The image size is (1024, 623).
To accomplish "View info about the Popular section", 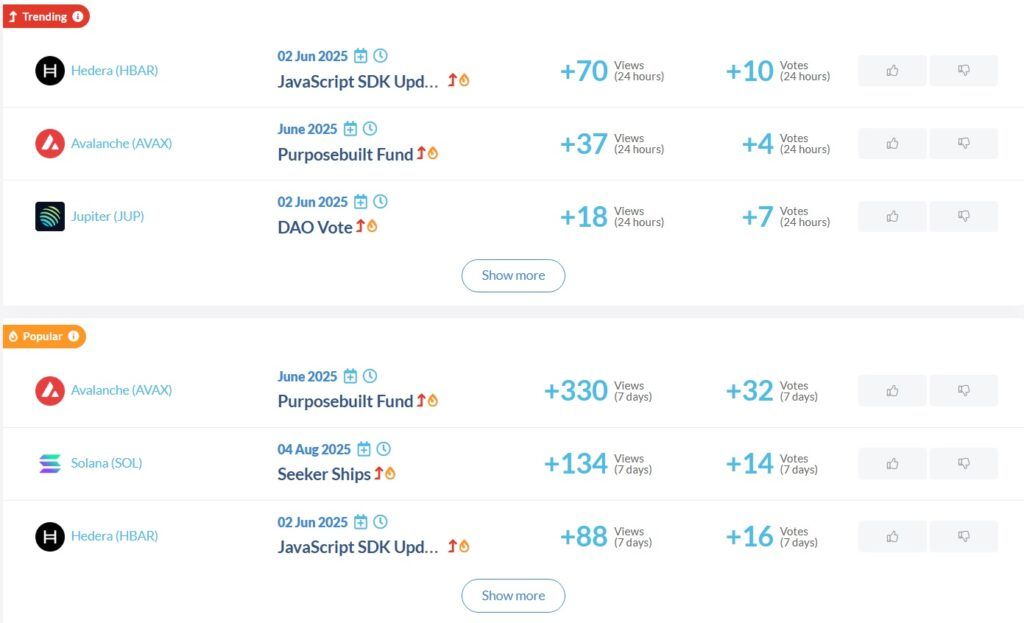I will point(74,337).
